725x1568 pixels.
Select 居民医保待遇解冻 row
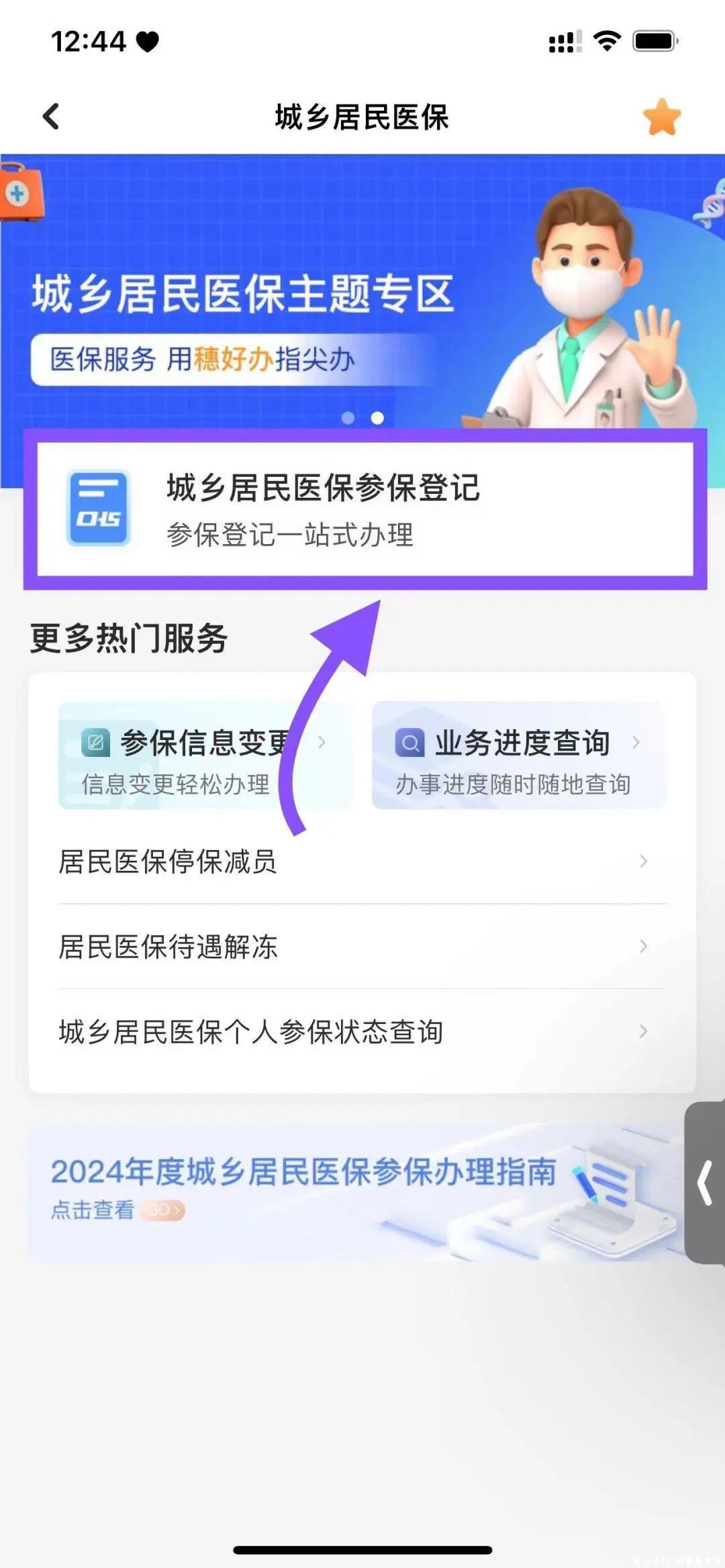pos(362,947)
